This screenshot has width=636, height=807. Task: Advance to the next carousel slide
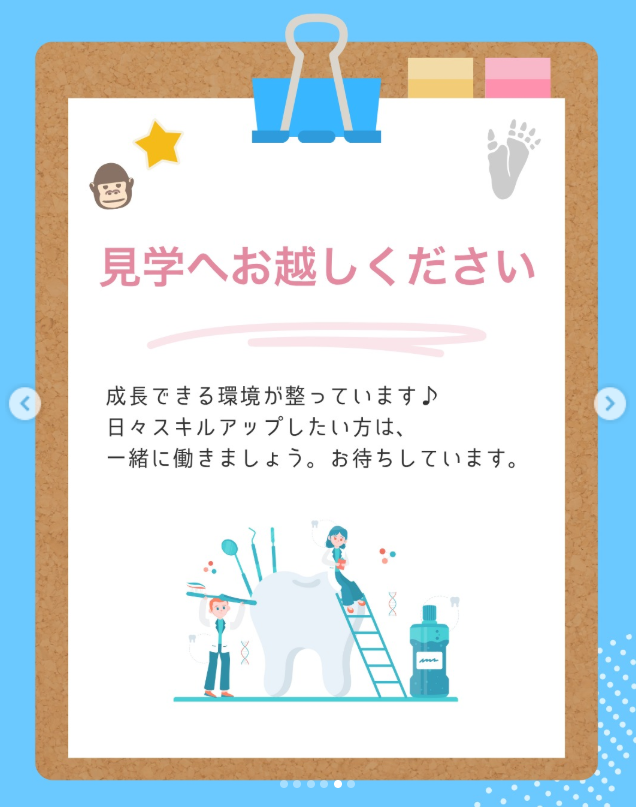(x=610, y=403)
